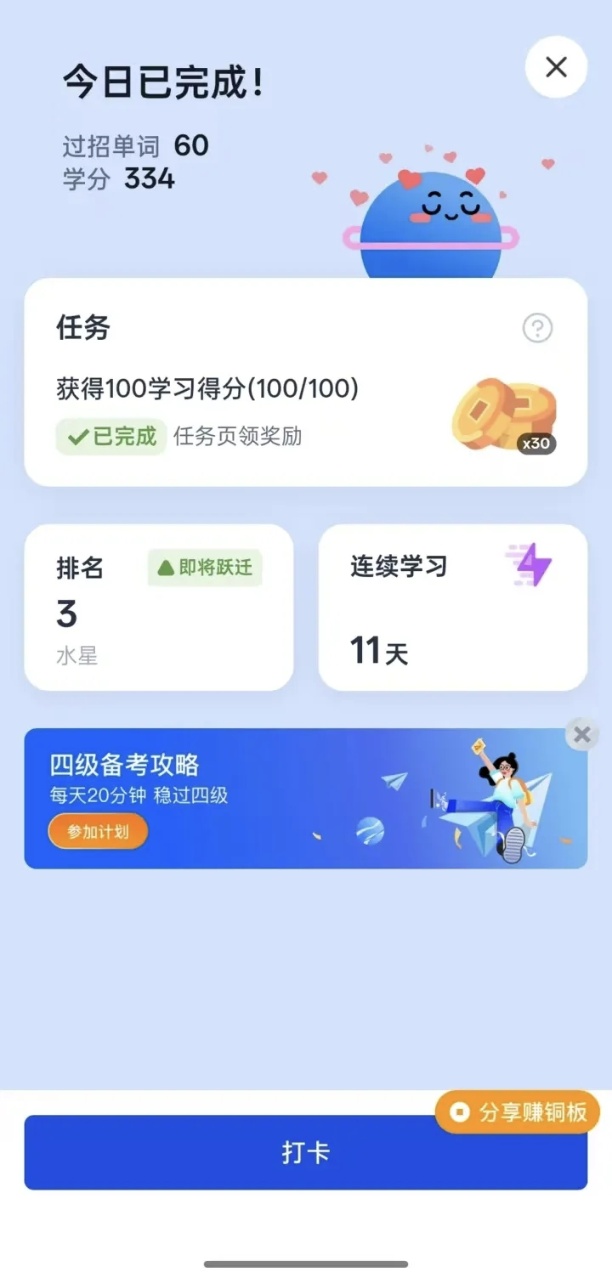Open the 连续学习 streak card

[x=452, y=607]
